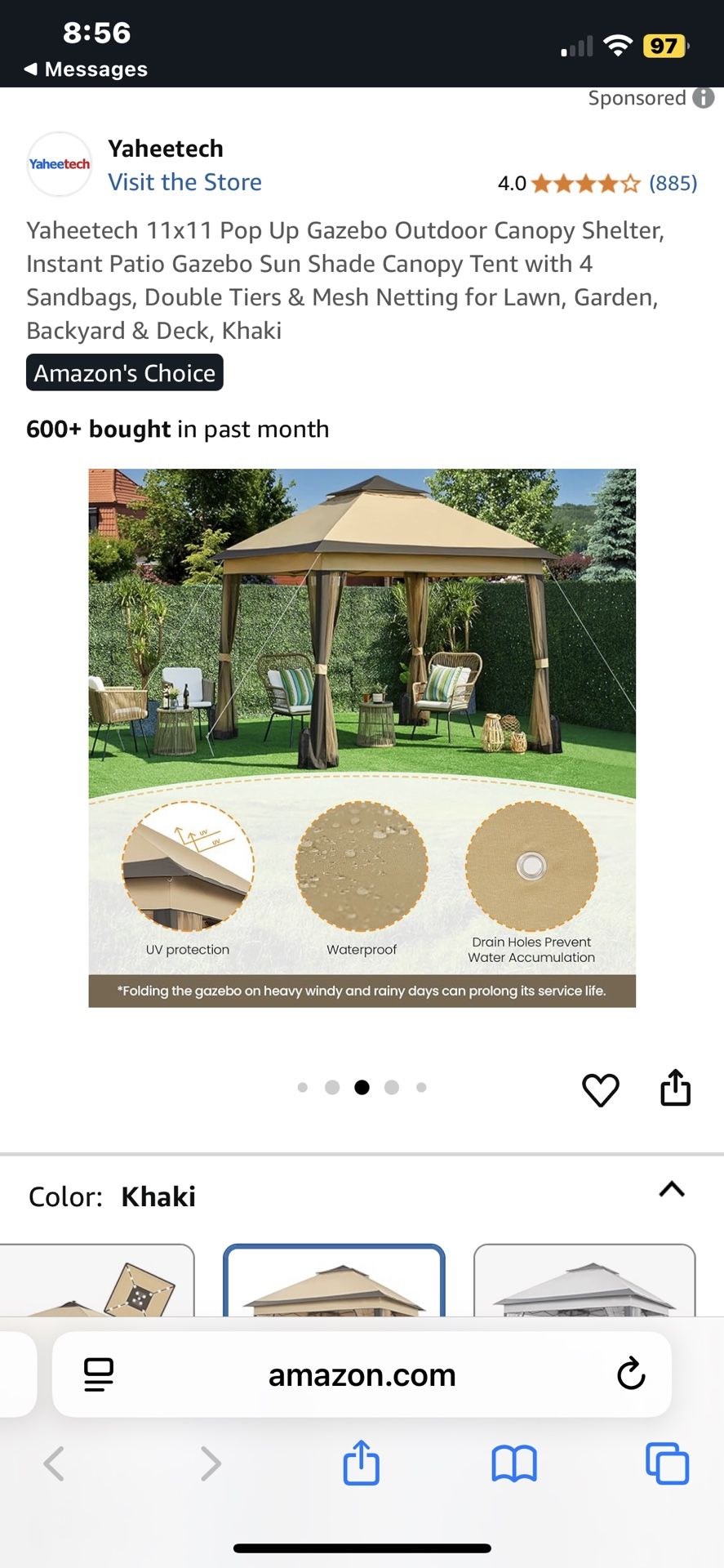The width and height of the screenshot is (724, 1568).
Task: Navigate back using Safari's back chevron
Action: coord(54,1463)
